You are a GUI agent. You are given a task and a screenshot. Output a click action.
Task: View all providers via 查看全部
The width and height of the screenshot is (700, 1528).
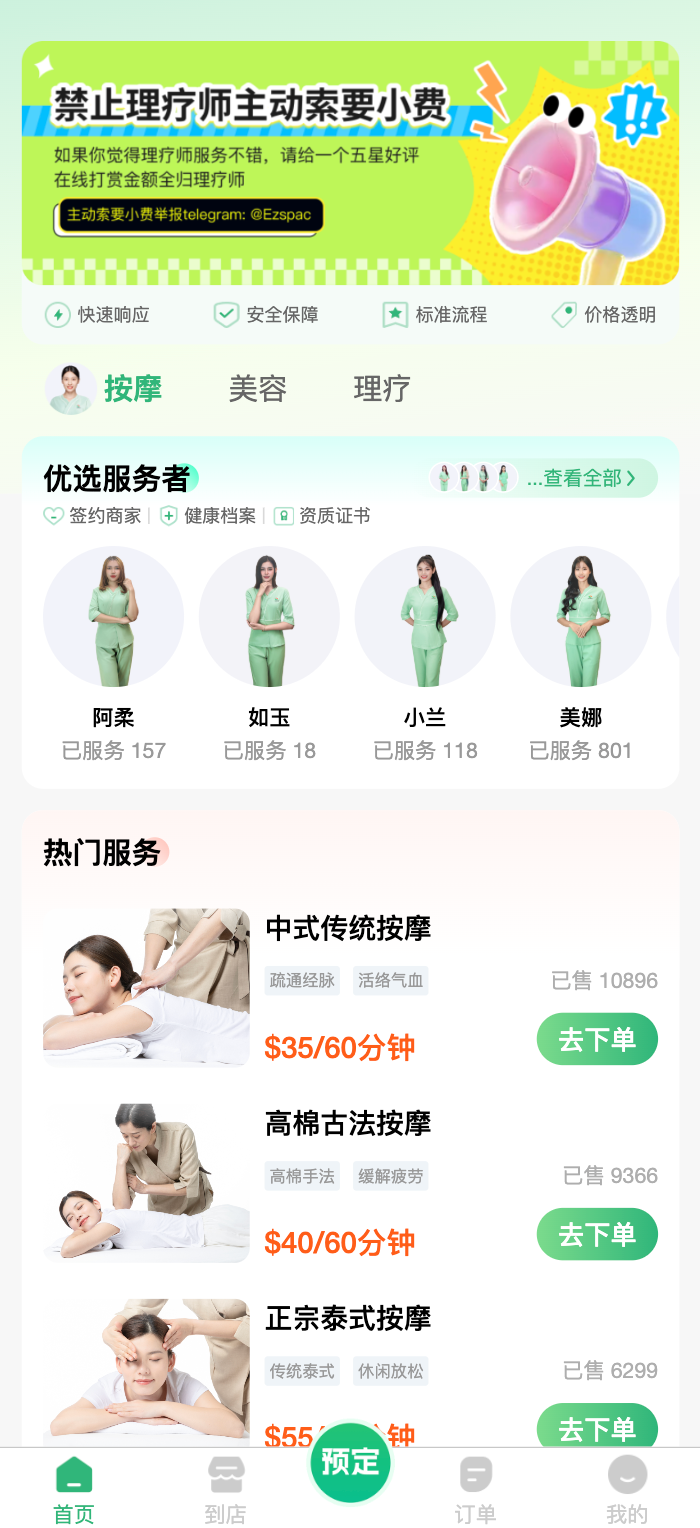(x=581, y=478)
